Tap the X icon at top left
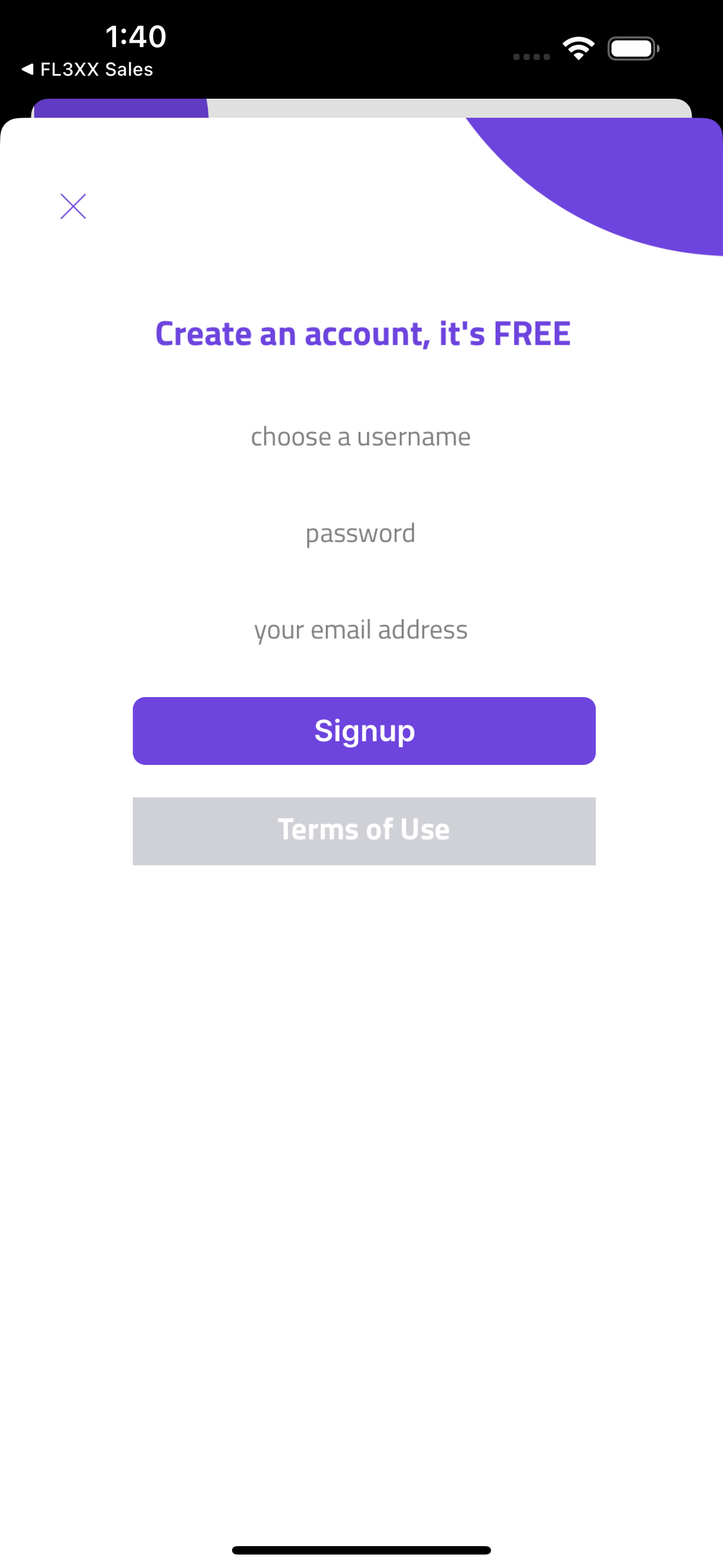Screen dimensions: 723x1568 [x=72, y=206]
